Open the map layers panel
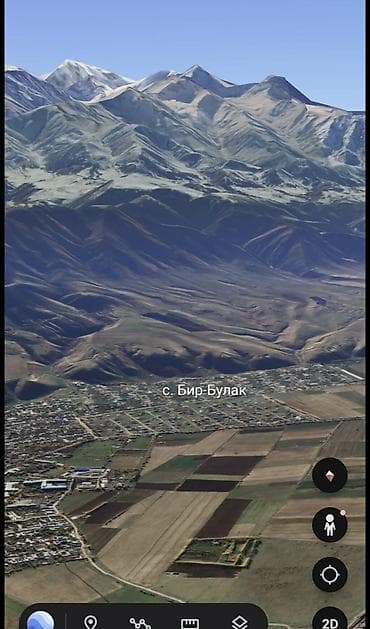Screen dimensions: 370x629 click(240, 623)
